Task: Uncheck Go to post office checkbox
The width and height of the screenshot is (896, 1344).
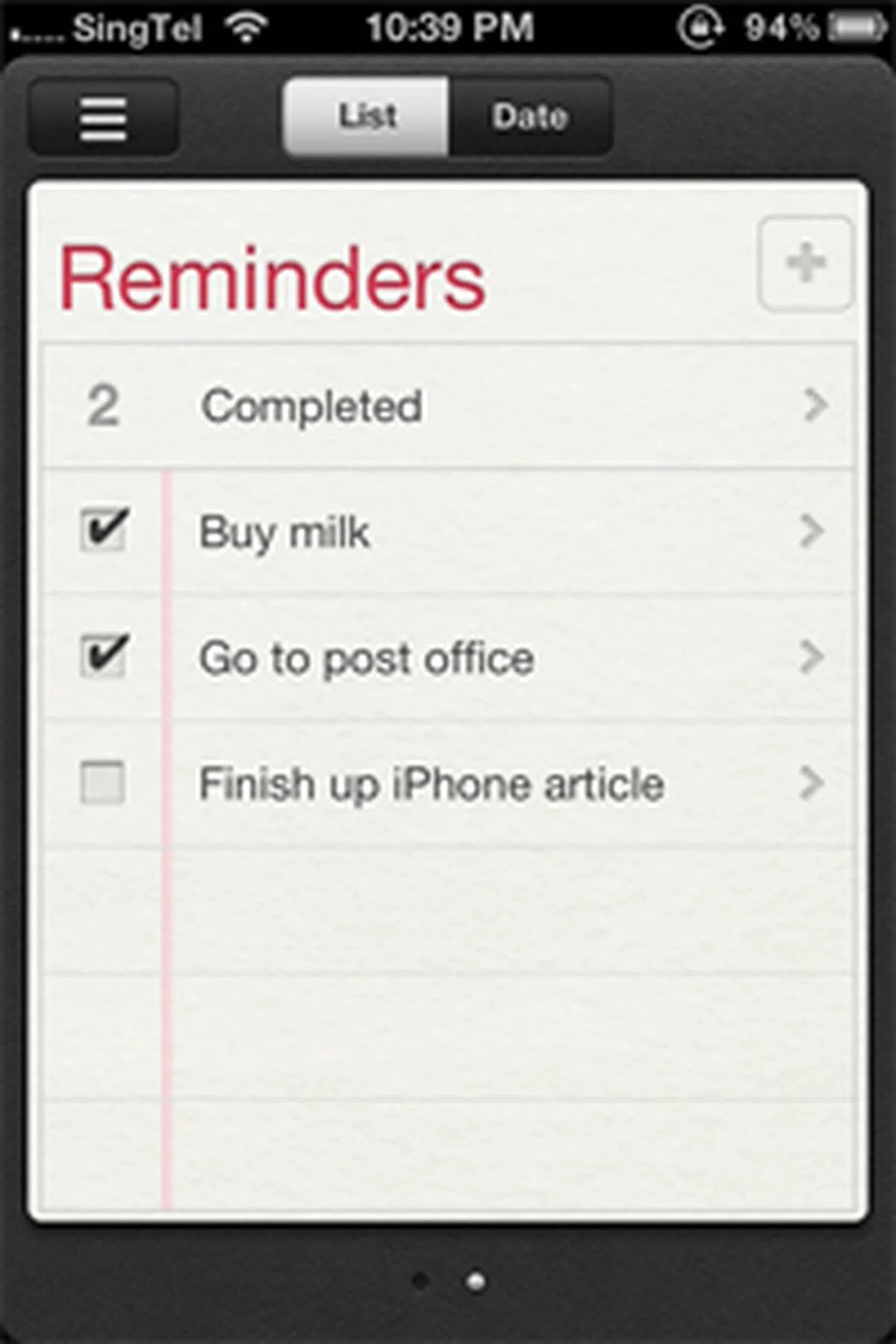Action: [x=103, y=657]
